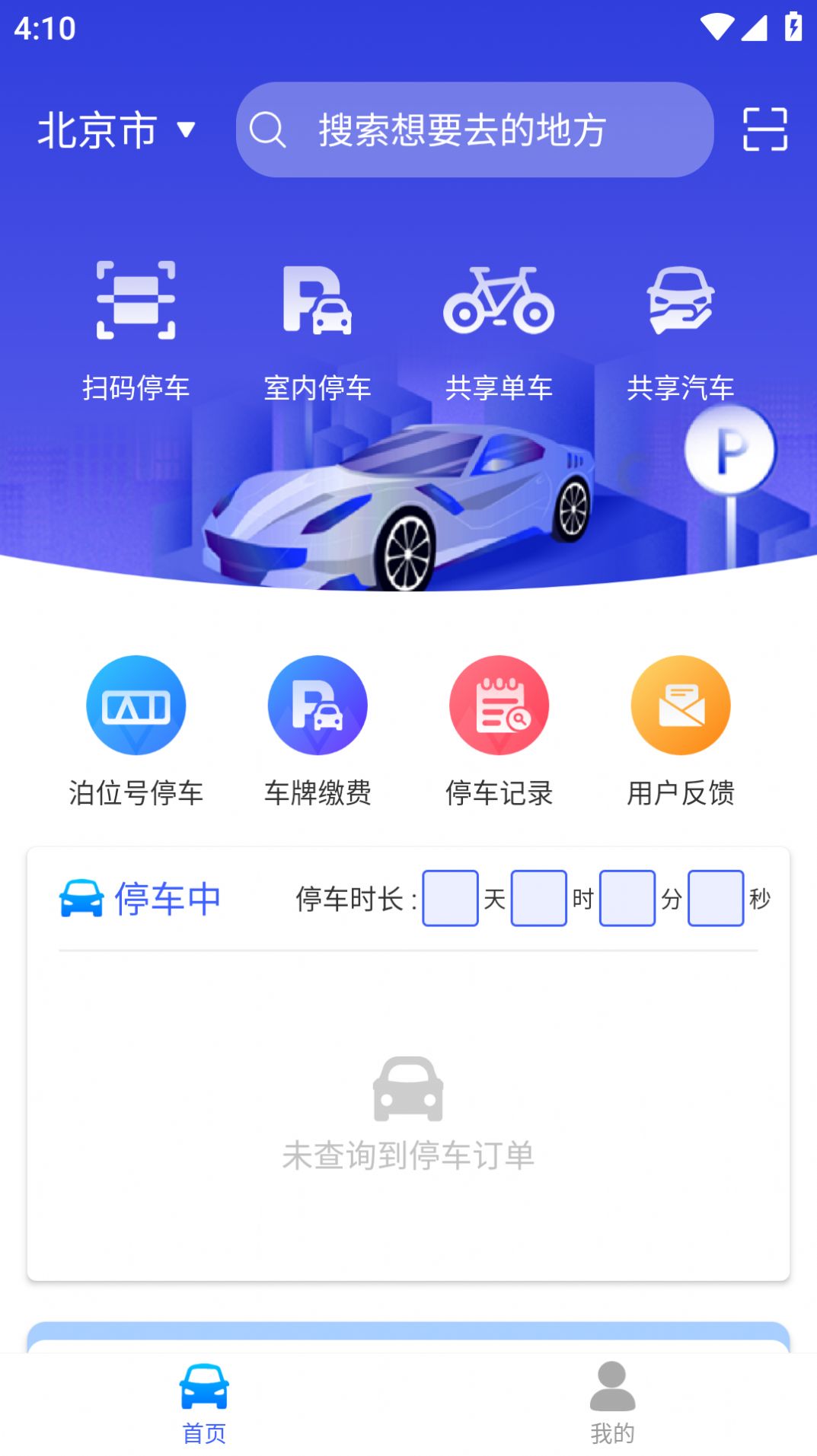Screen dimensions: 817x1456
Task: Open the 用户反馈 feedback envelope icon
Action: [680, 705]
